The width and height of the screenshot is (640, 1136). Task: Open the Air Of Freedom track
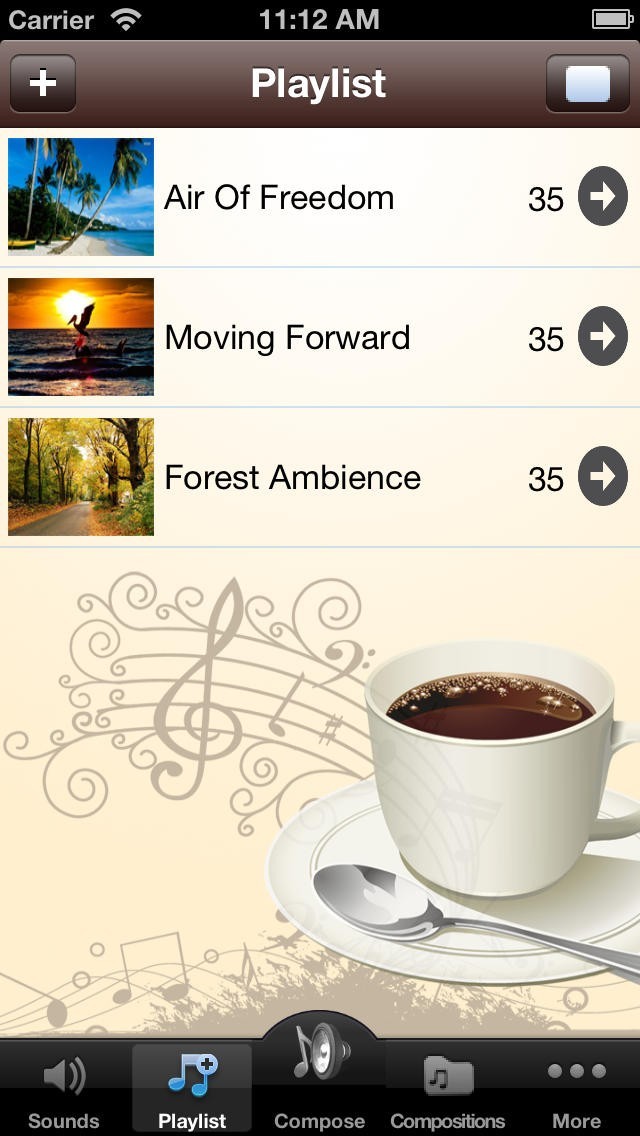279,198
